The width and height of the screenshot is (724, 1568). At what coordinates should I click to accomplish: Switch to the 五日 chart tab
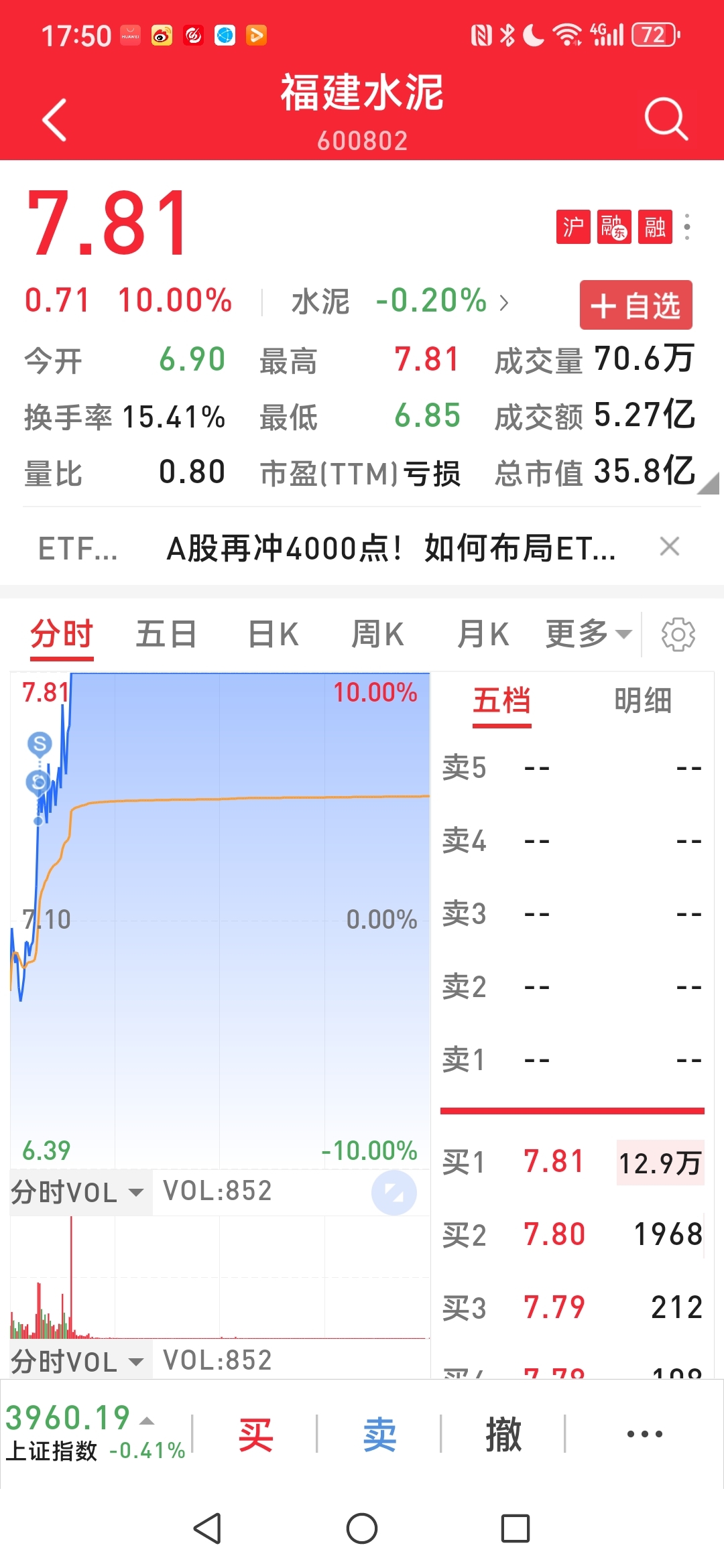point(166,634)
